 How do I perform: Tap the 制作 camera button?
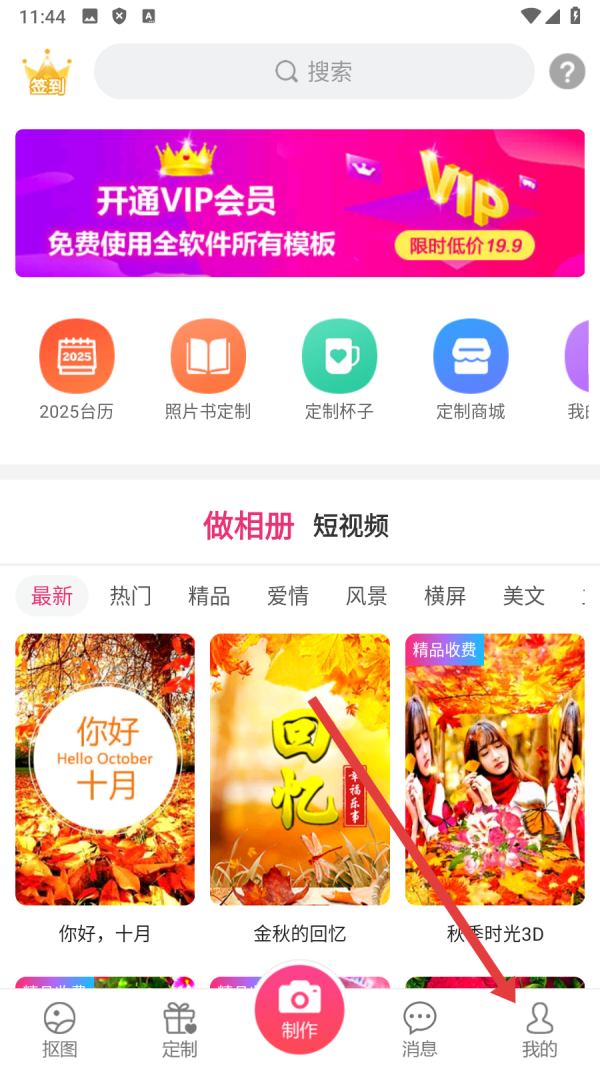(x=299, y=1010)
